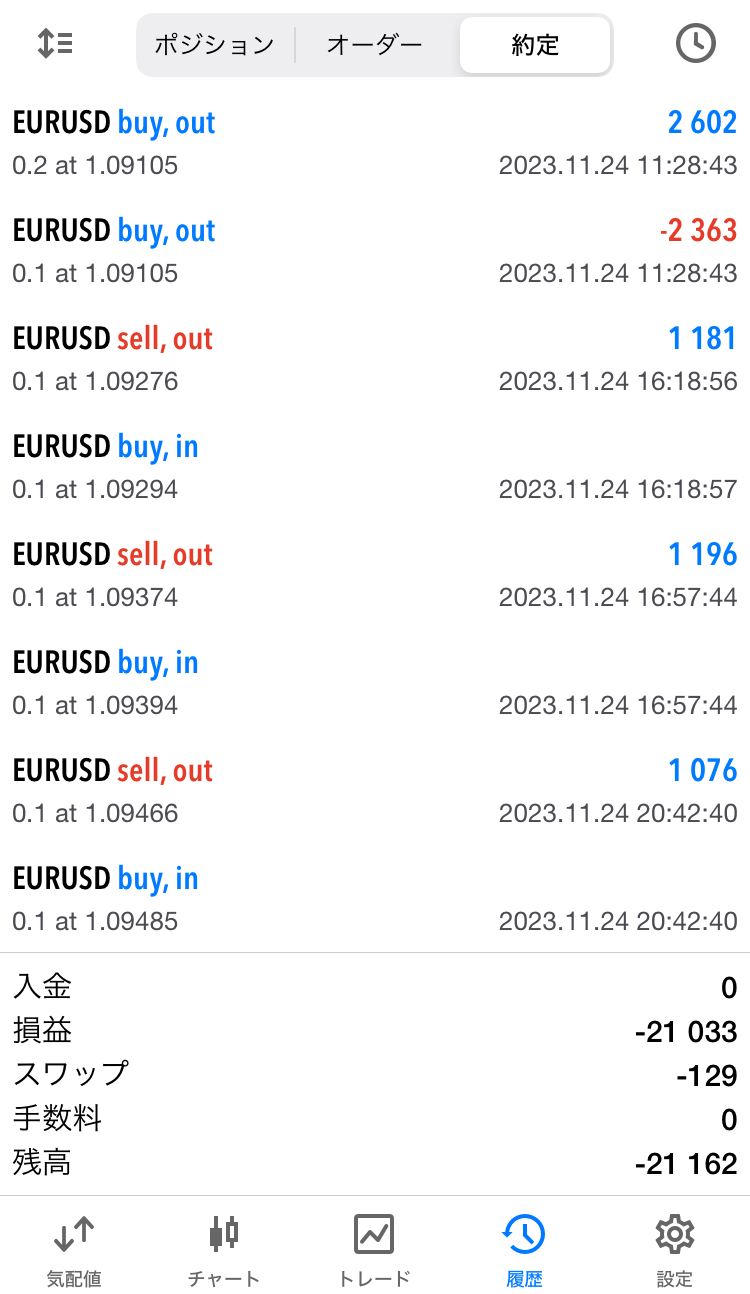This screenshot has width=750, height=1294.
Task: Open the EURUSD deal with loss -2 363
Action: pos(375,251)
